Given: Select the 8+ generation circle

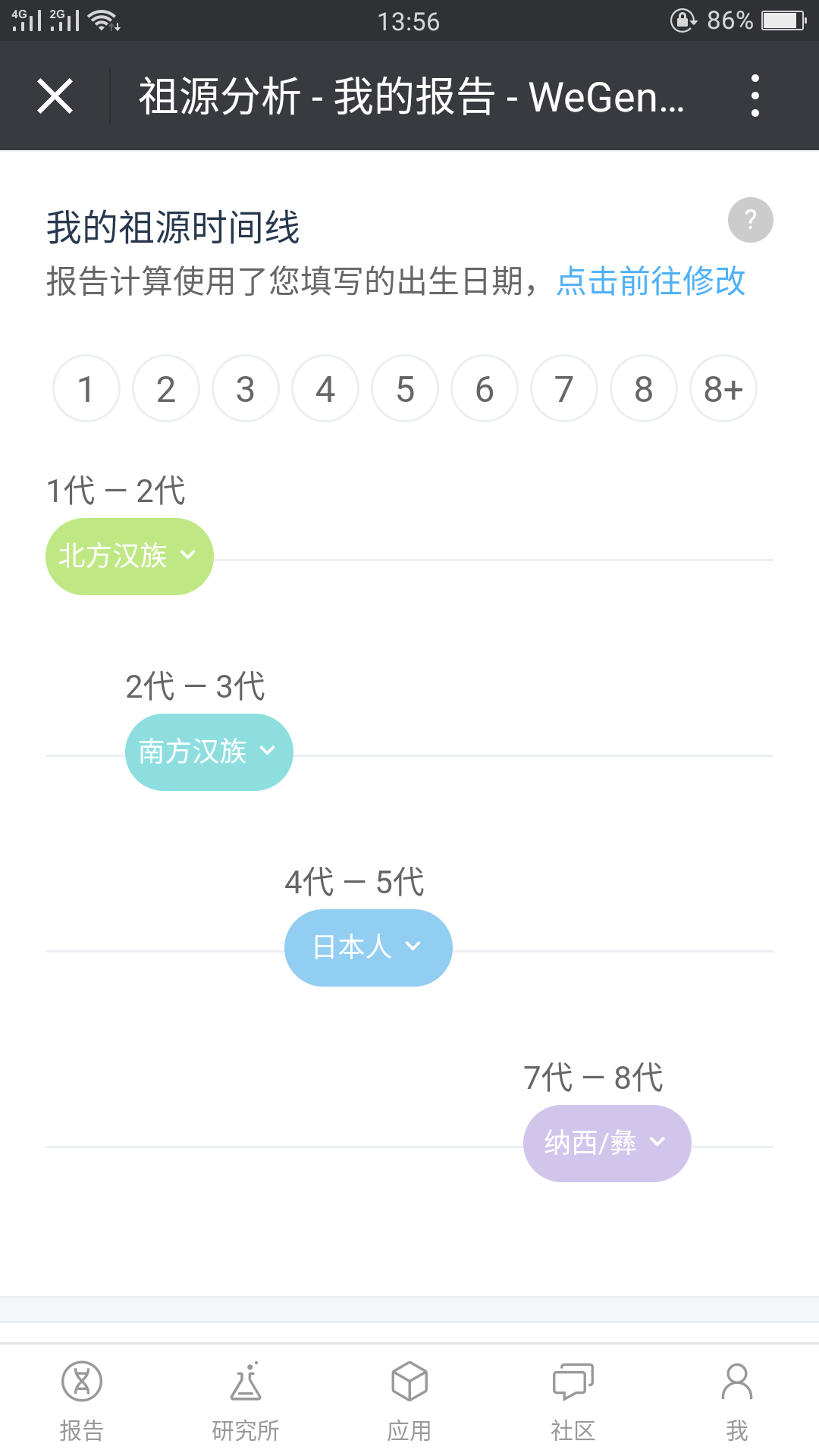Looking at the screenshot, I should coord(723,388).
